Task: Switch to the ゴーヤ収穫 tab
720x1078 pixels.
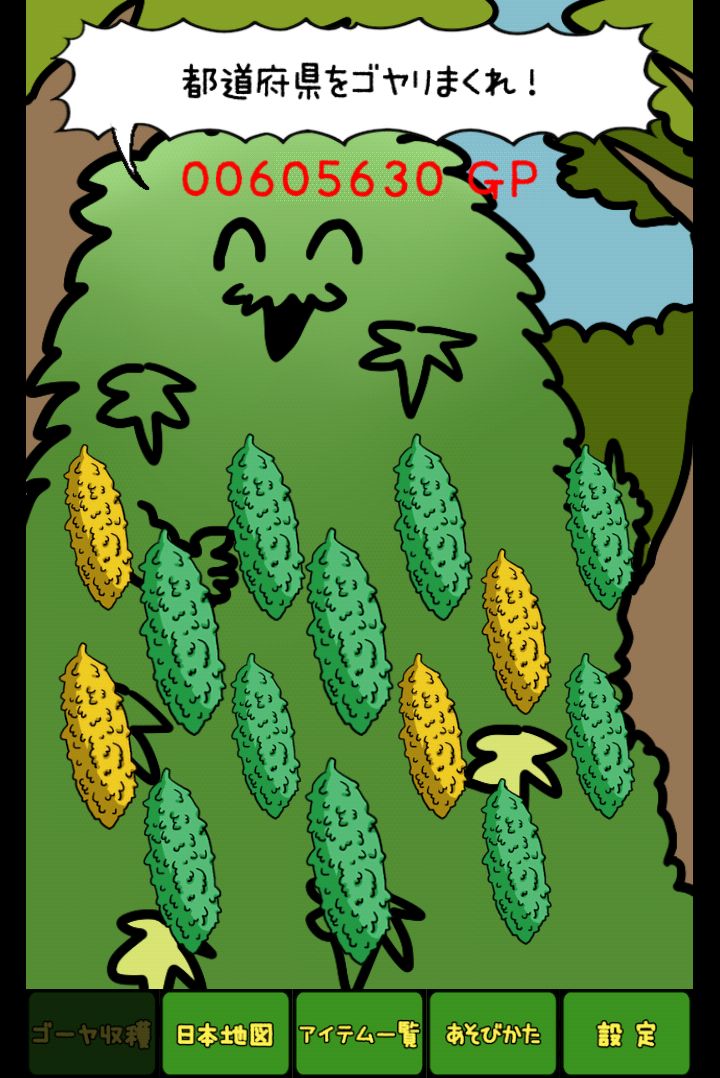Action: [x=92, y=1034]
